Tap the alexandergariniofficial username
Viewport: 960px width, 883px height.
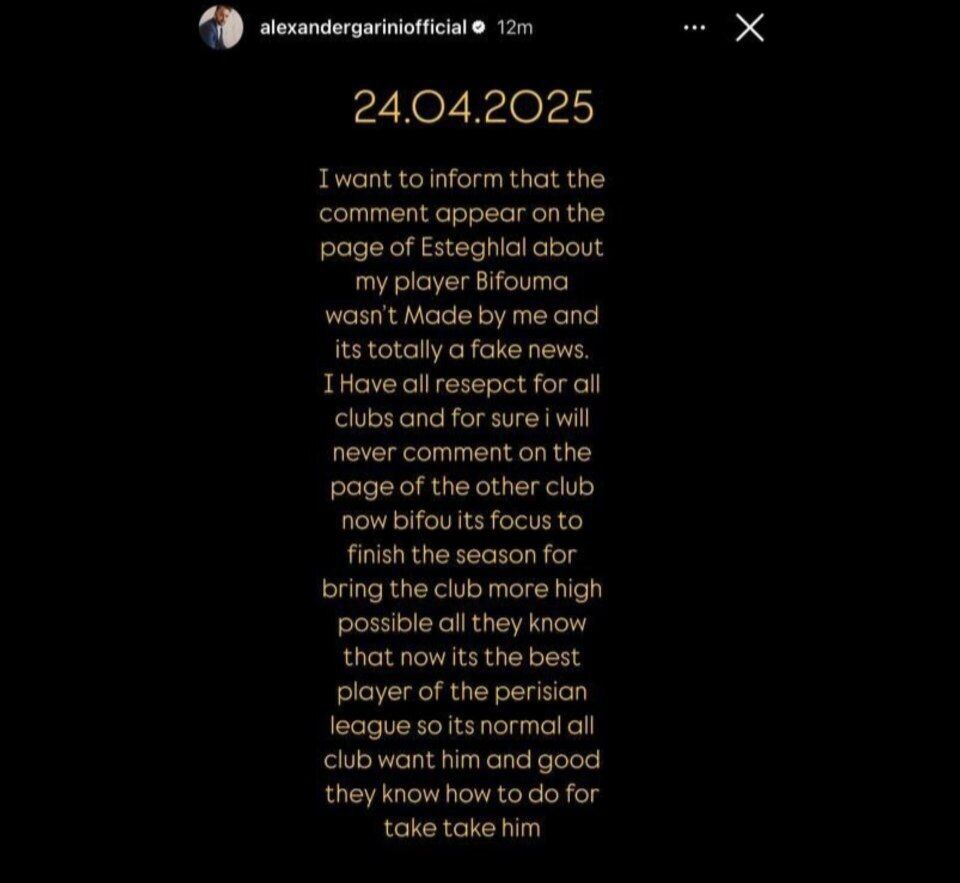(x=363, y=27)
